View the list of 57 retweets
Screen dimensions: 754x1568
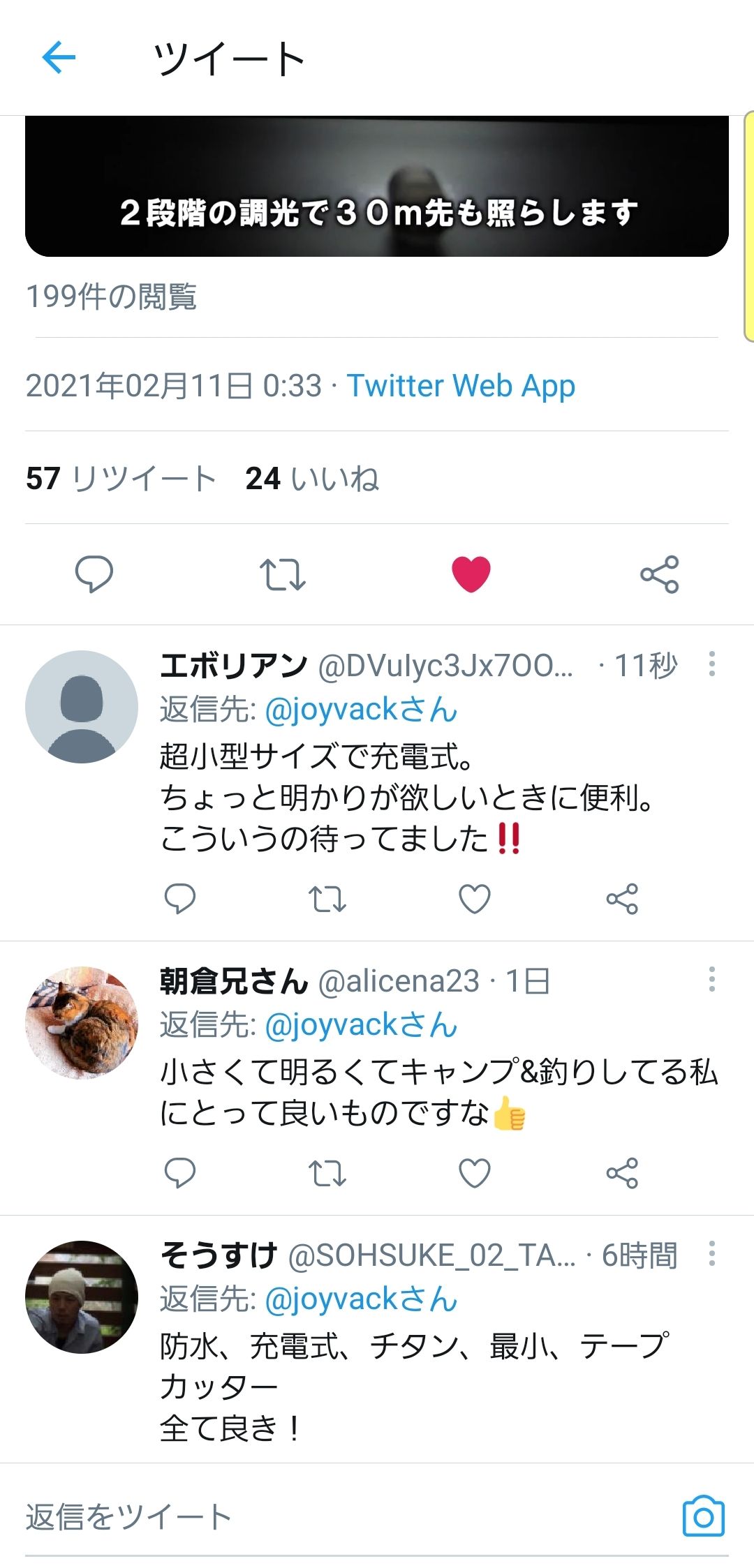tap(121, 479)
